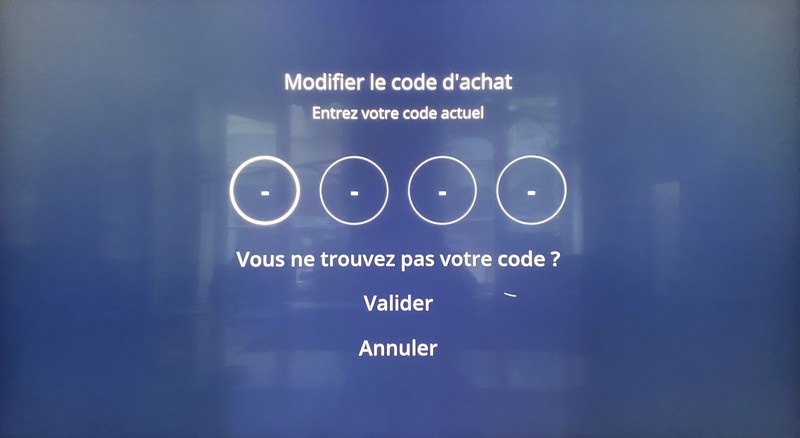Select the first code digit circle

pyautogui.click(x=265, y=191)
